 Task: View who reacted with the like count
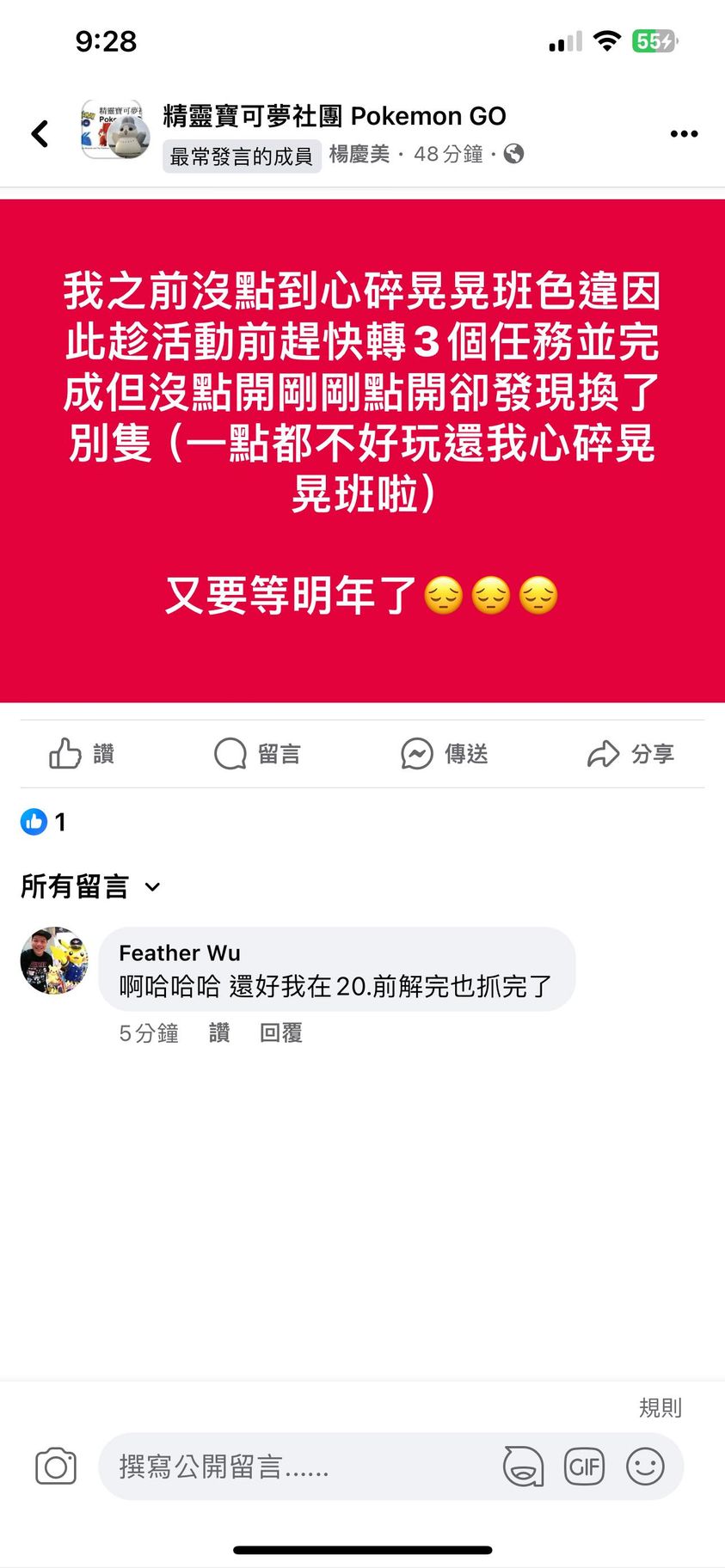pyautogui.click(x=43, y=822)
